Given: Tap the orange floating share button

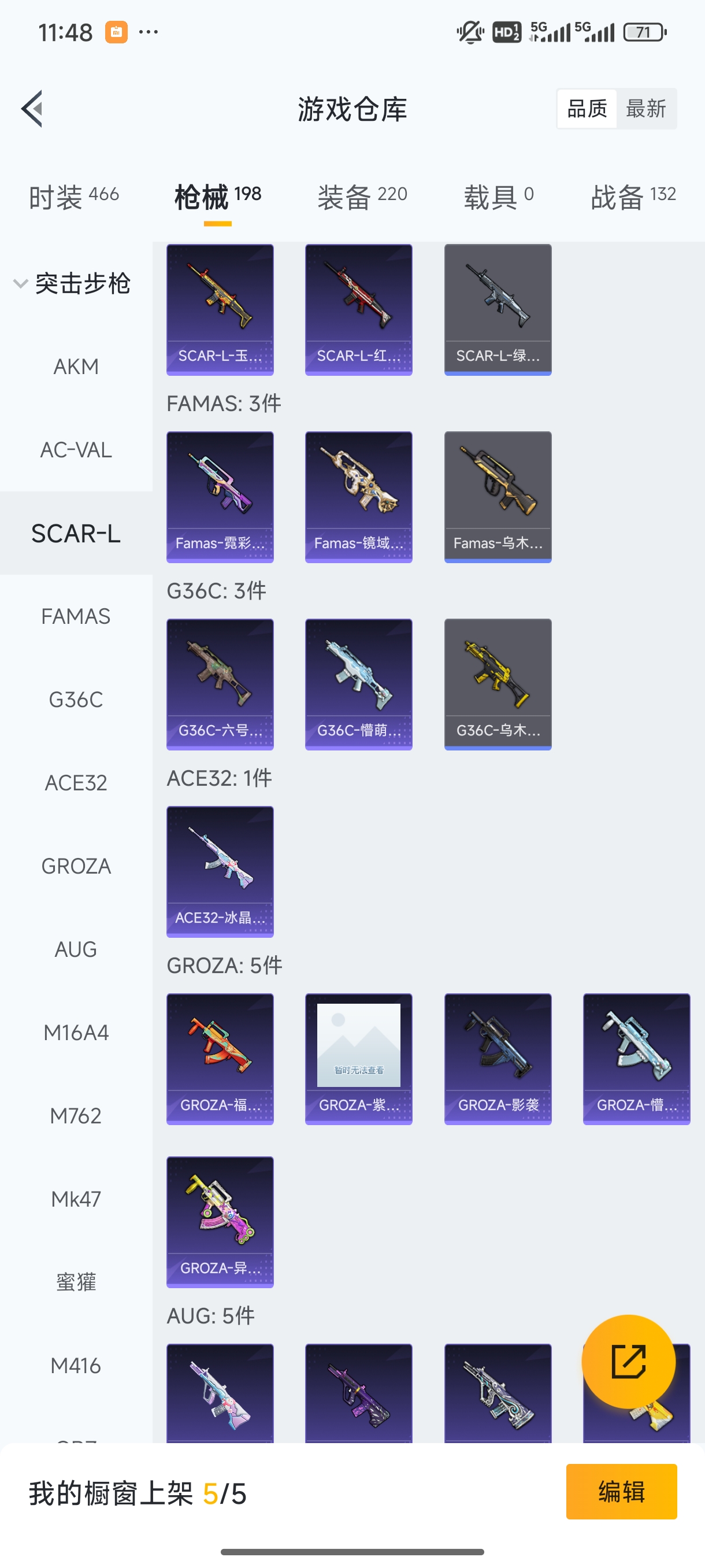Looking at the screenshot, I should [x=628, y=1362].
